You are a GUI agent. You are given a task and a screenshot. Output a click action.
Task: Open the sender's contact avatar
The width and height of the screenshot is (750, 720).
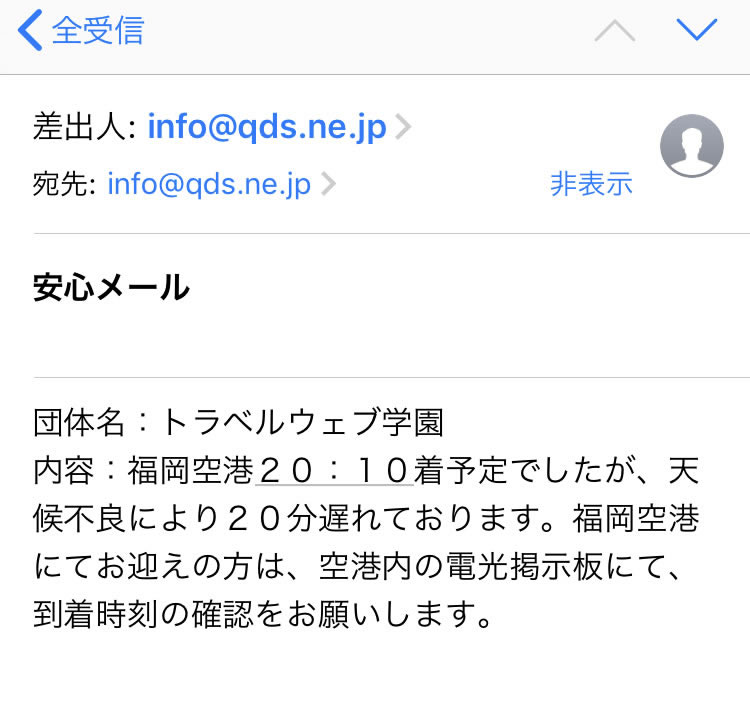692,146
